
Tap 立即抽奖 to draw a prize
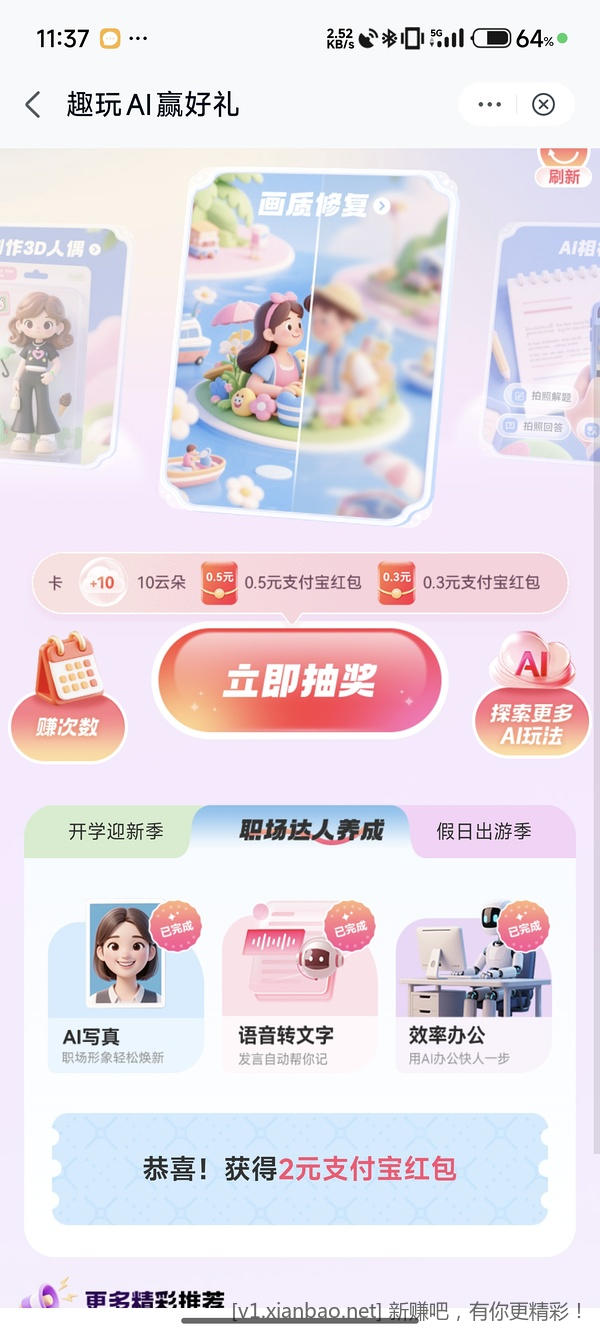point(299,681)
